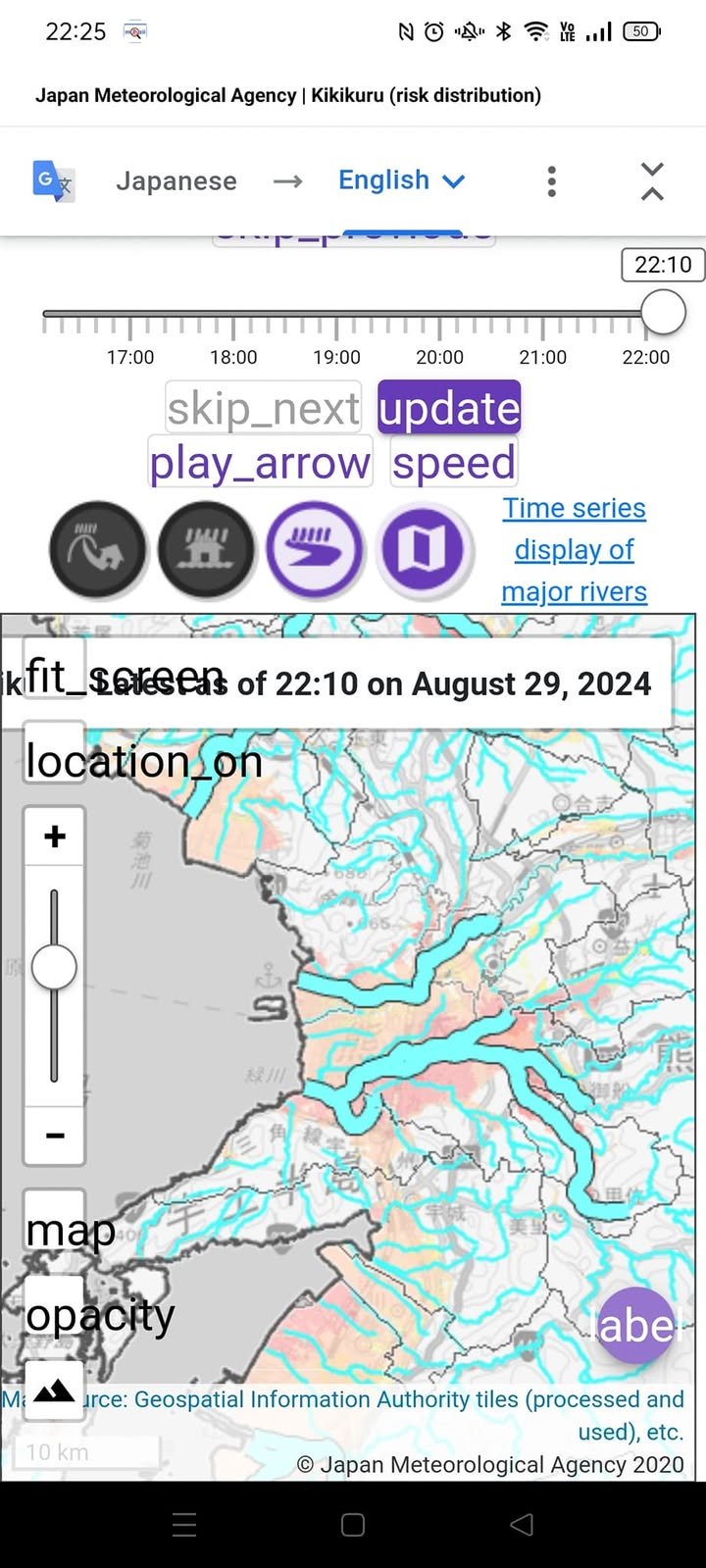Tap the skip_next button

click(x=263, y=408)
